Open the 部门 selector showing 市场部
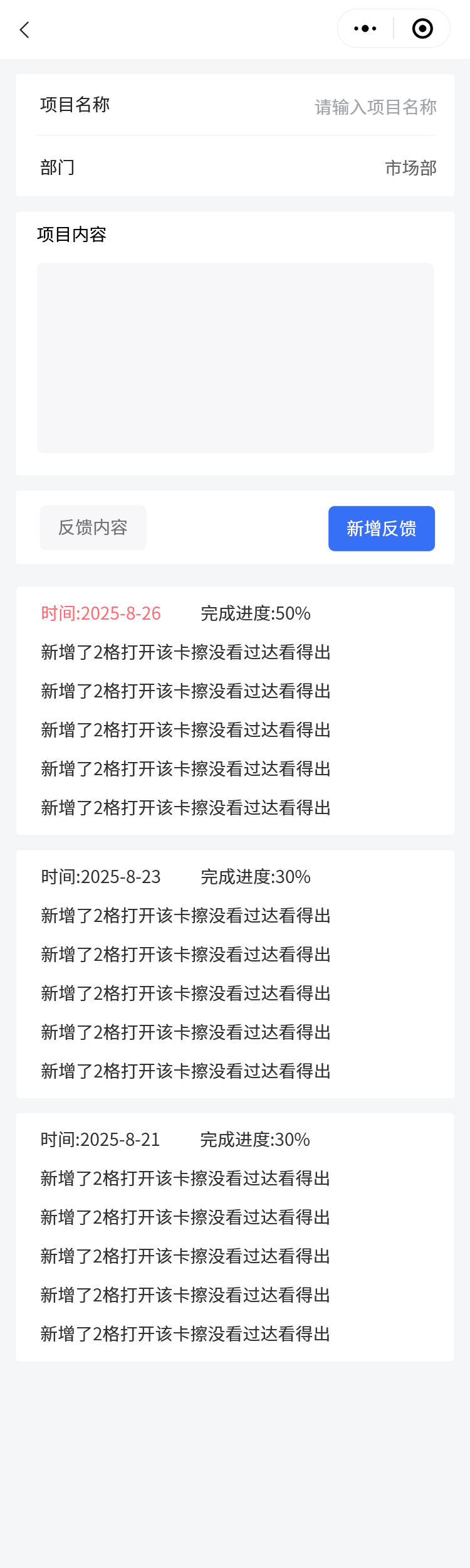 pyautogui.click(x=410, y=168)
